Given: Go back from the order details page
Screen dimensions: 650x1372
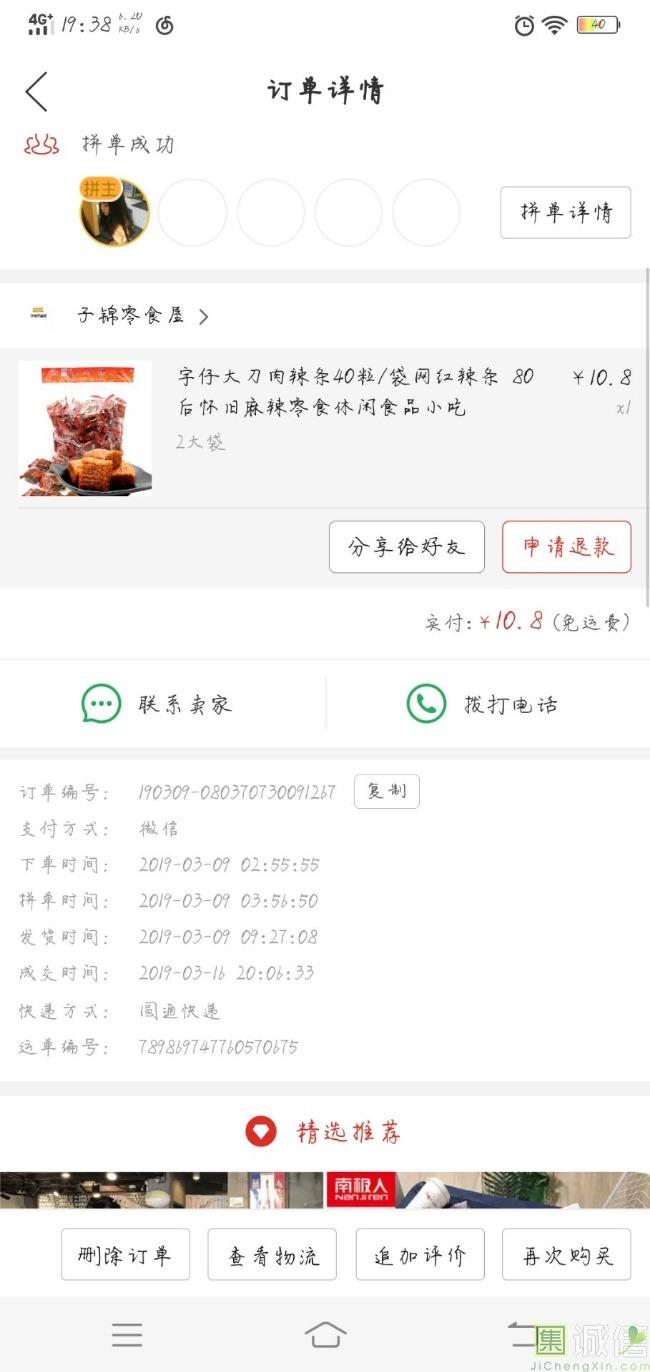Looking at the screenshot, I should [x=36, y=92].
